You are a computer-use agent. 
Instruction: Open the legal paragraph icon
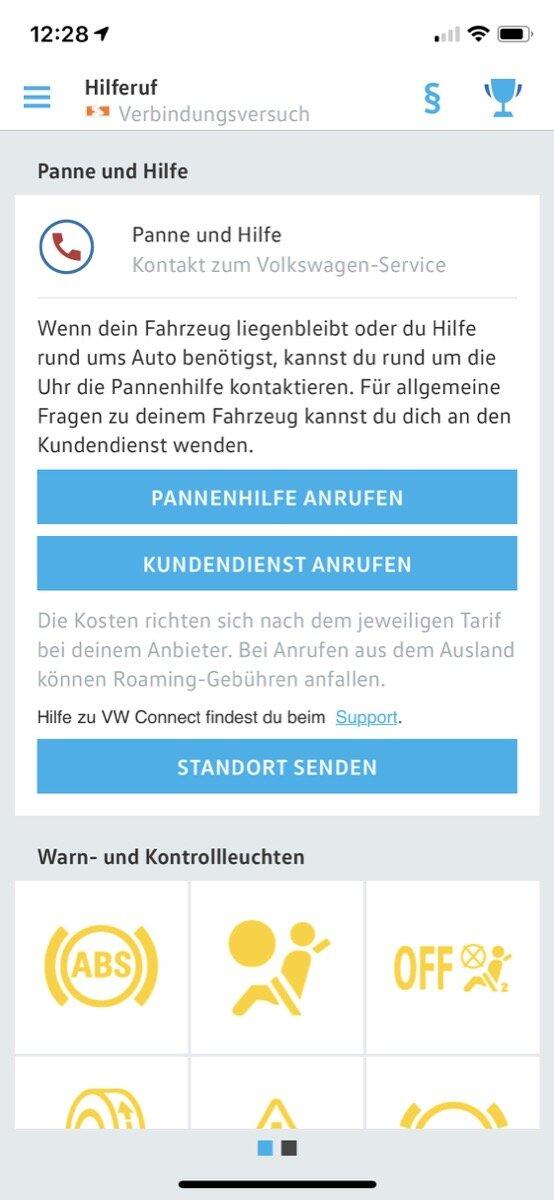tap(432, 98)
